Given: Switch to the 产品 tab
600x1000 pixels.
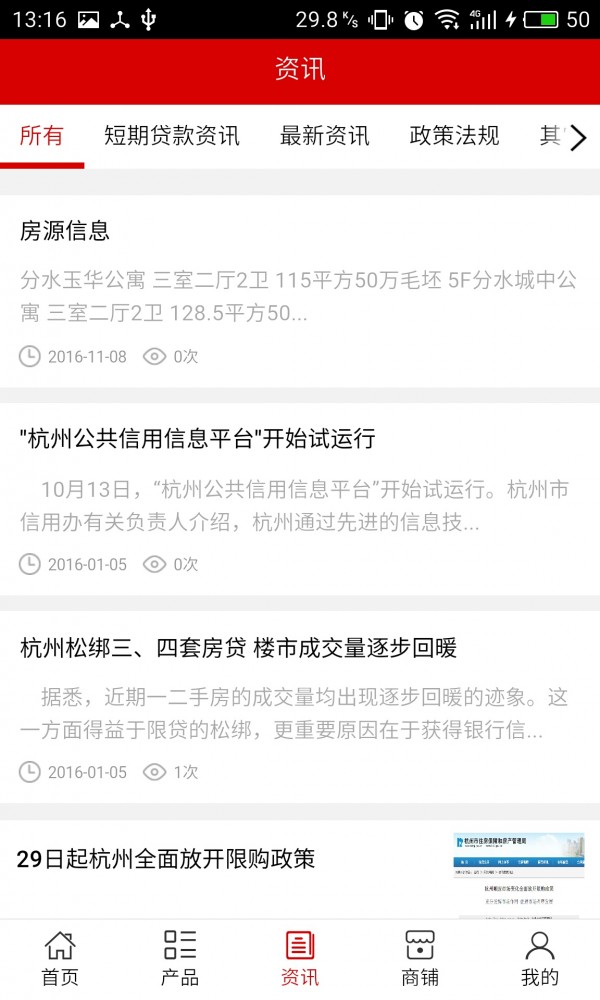Looking at the screenshot, I should tap(180, 958).
